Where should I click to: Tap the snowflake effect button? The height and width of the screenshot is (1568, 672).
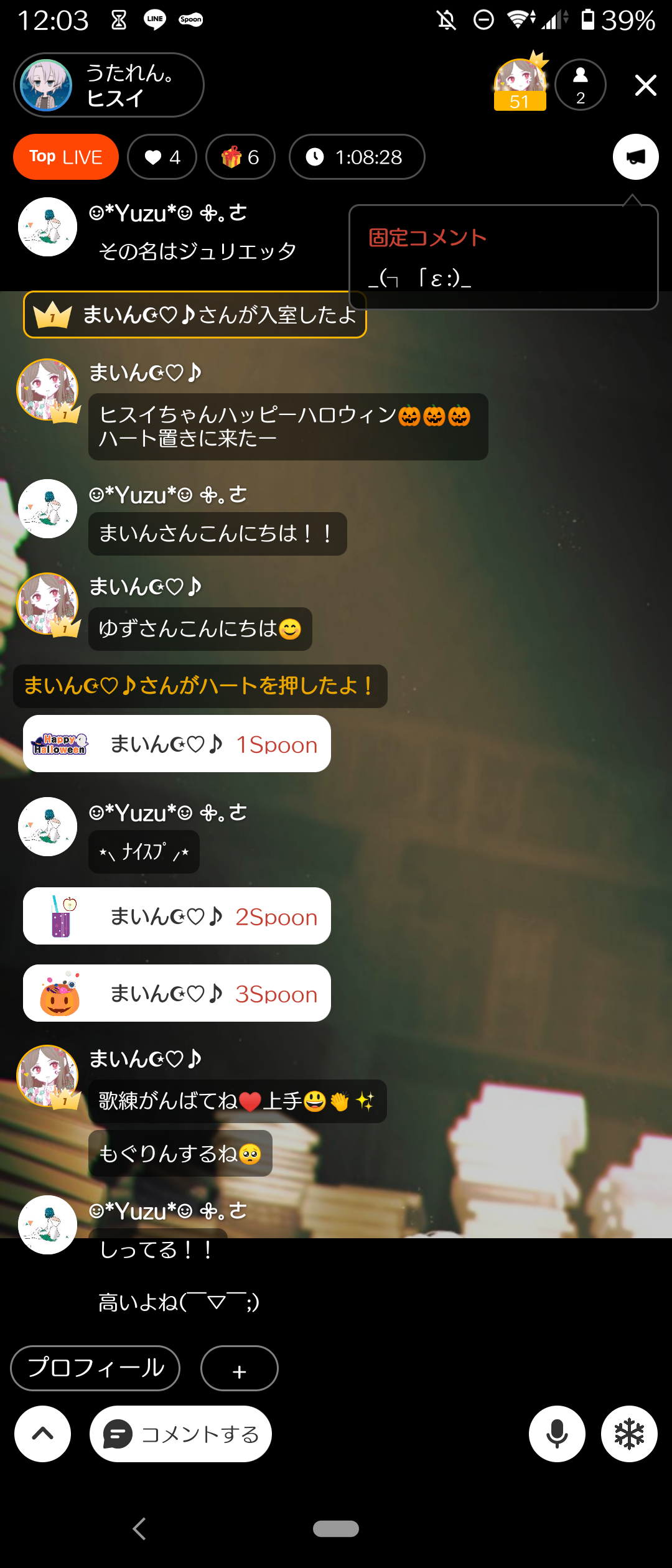click(x=629, y=1434)
